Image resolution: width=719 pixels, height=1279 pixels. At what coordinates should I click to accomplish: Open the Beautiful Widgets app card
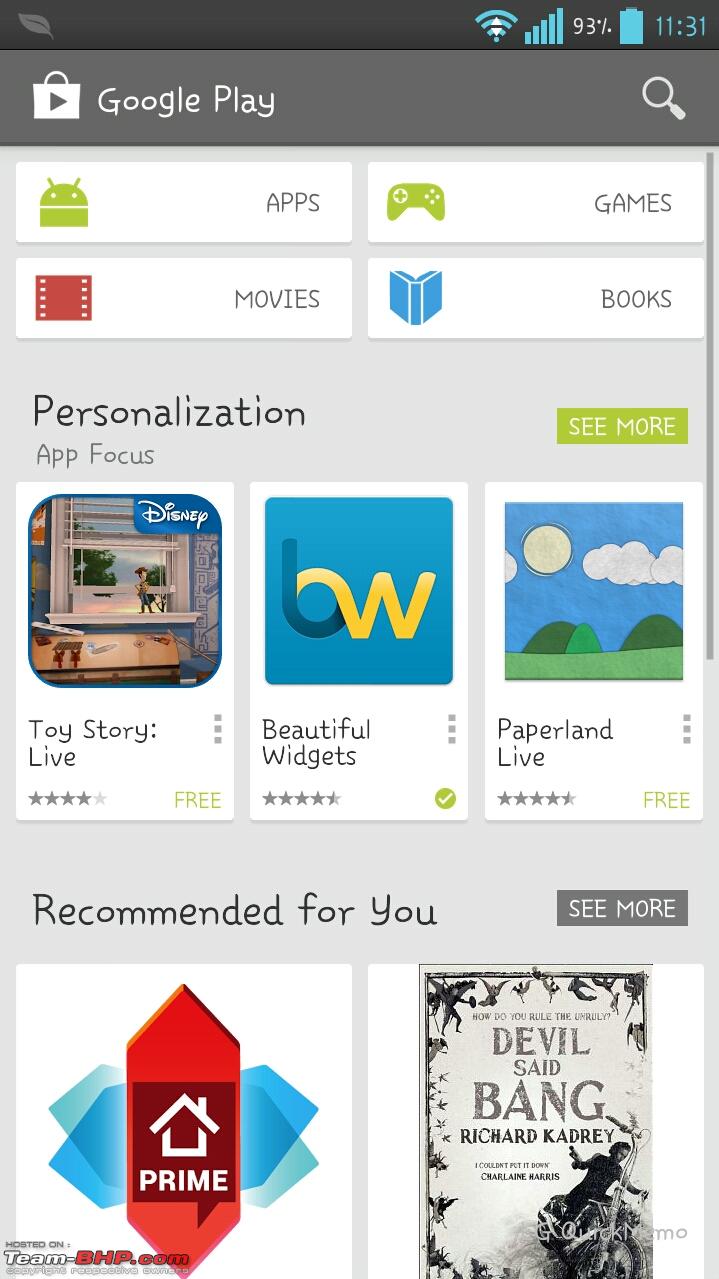[x=359, y=651]
